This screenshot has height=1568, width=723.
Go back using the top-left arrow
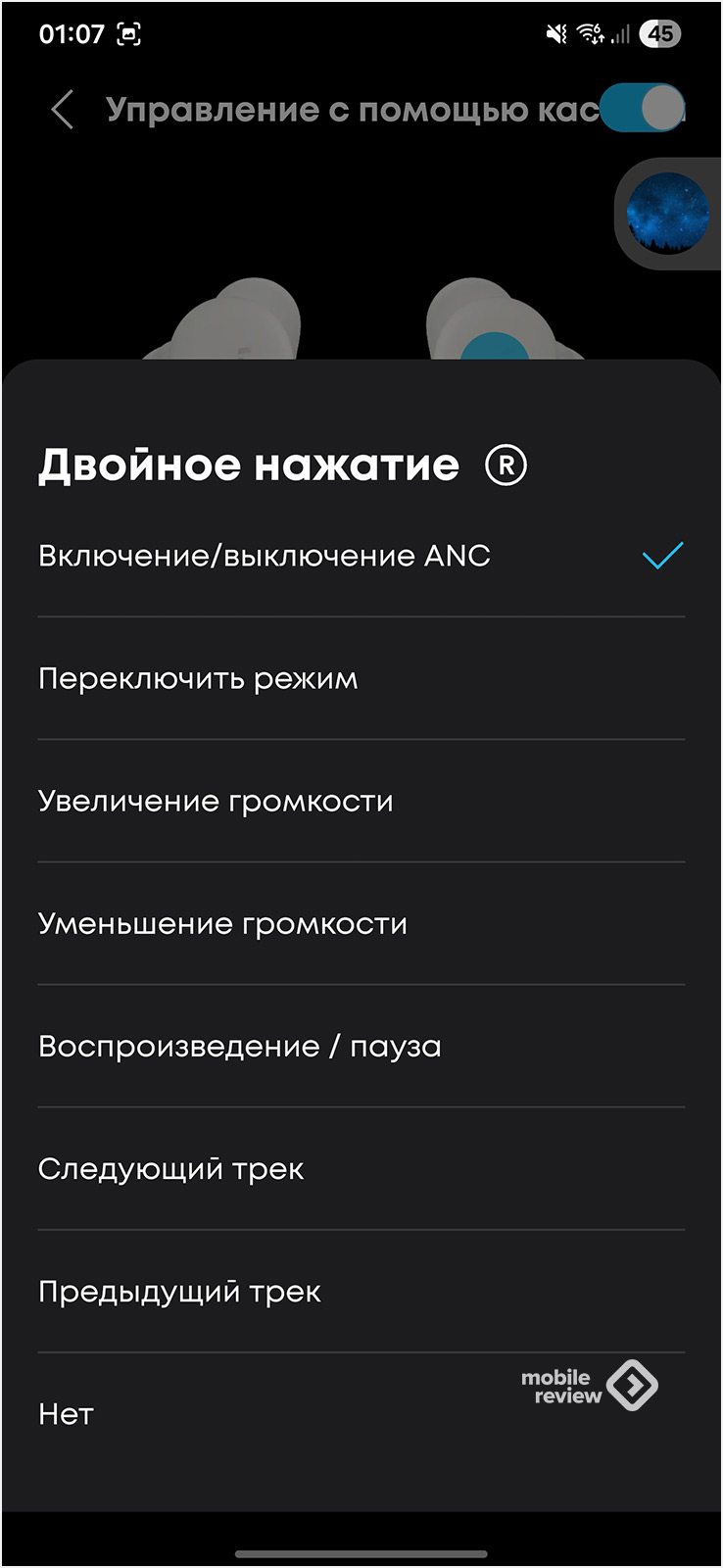click(63, 110)
